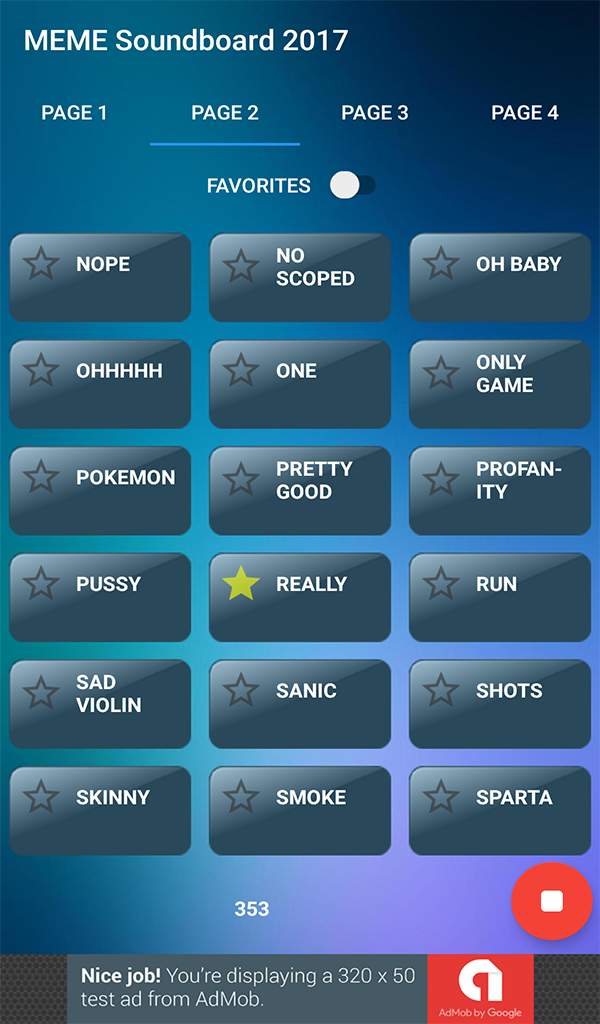Remove REALLY from favorites via star
The image size is (600, 1024).
tap(241, 584)
